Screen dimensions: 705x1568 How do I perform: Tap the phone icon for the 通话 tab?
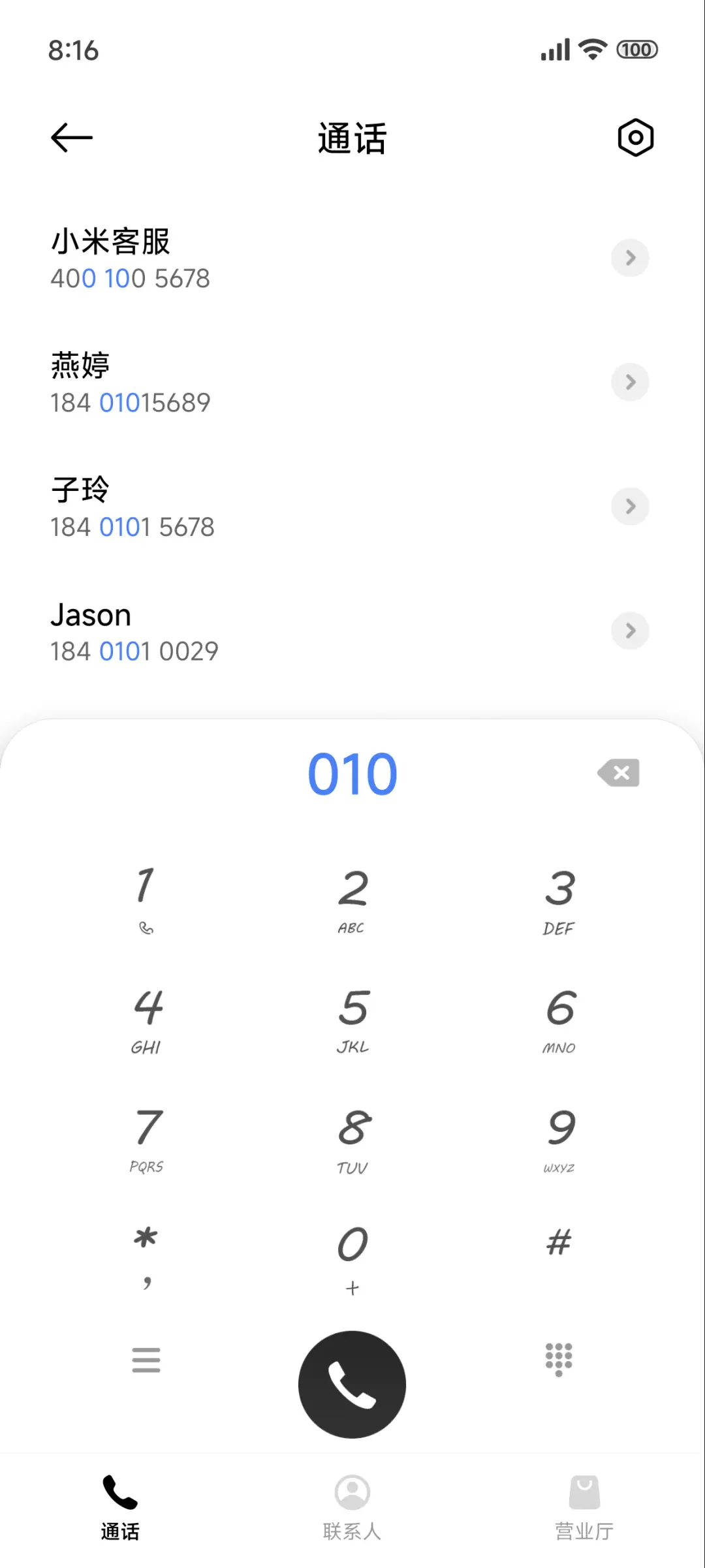coord(119,1493)
